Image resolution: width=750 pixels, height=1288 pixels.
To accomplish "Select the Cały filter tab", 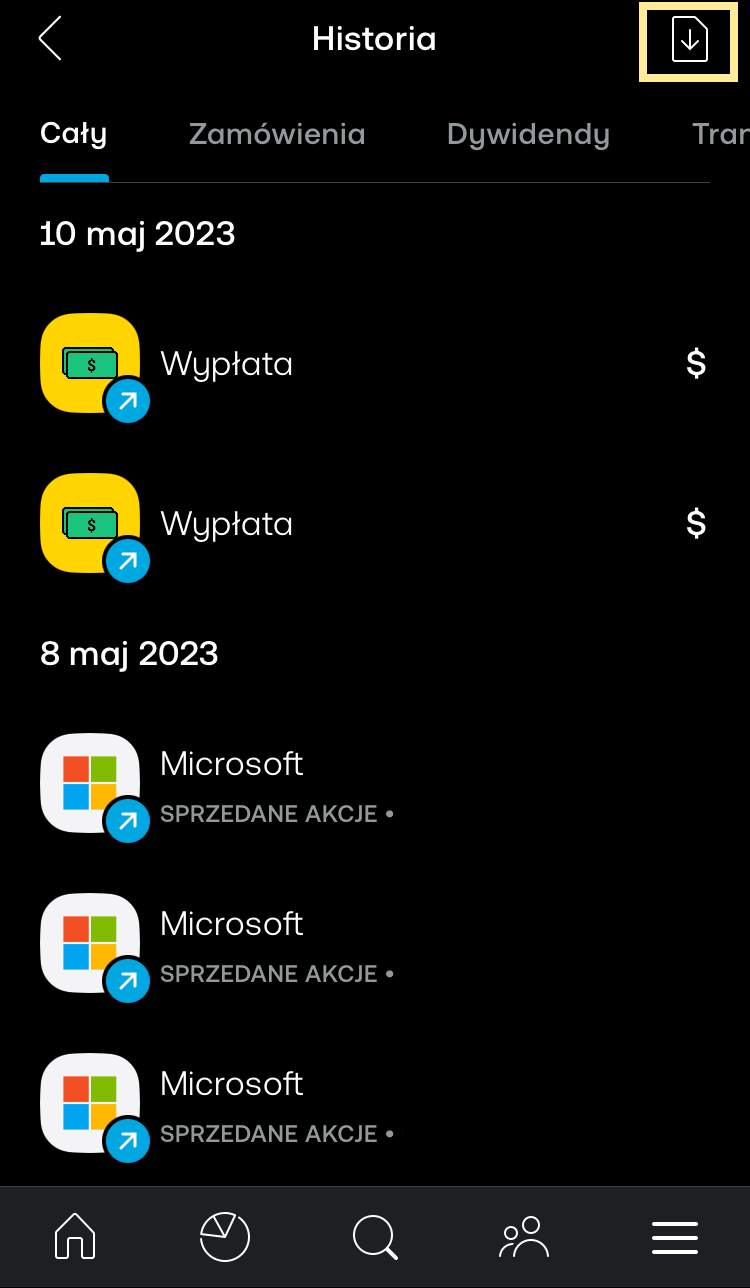I will tap(73, 134).
